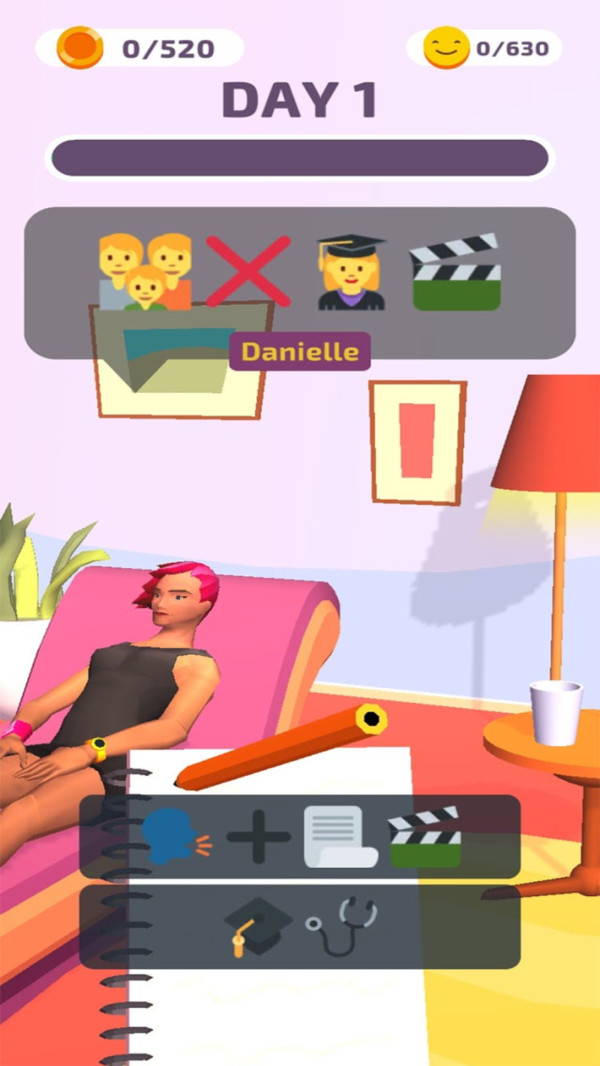Choose the speaking, script and clapperboard answer
The image size is (600, 1066).
click(300, 836)
